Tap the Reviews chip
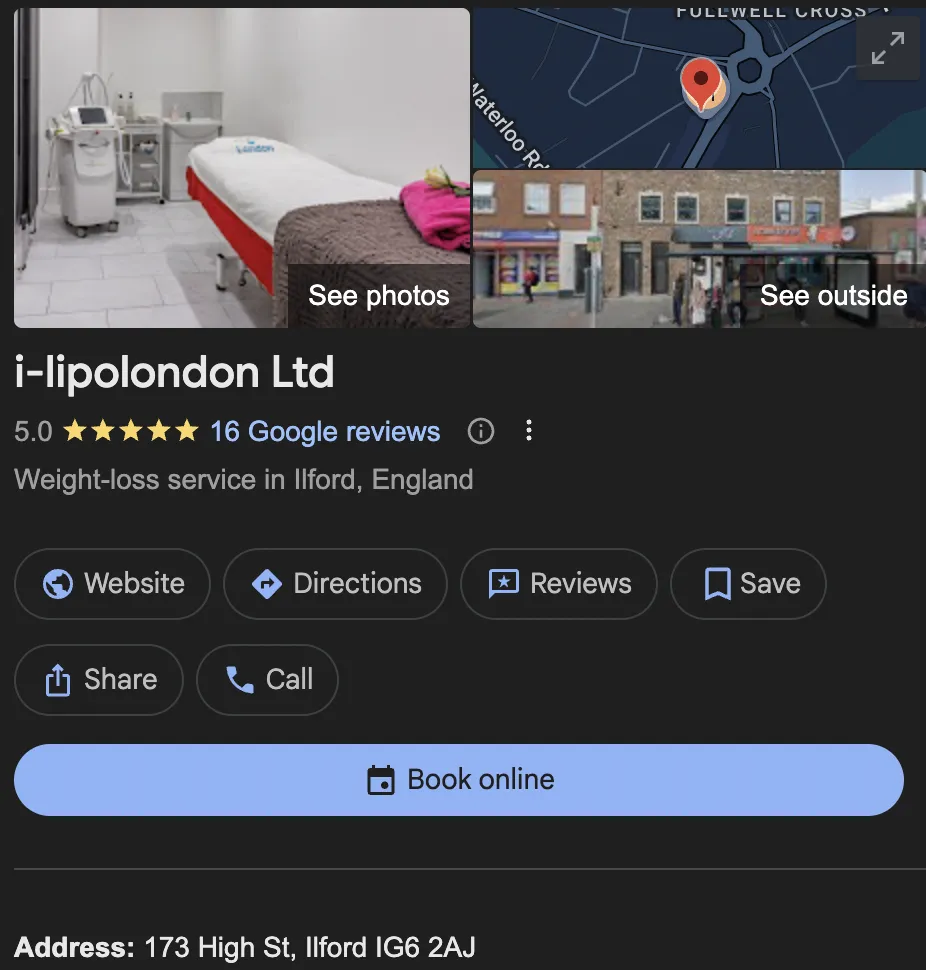926x970 pixels. coord(558,584)
